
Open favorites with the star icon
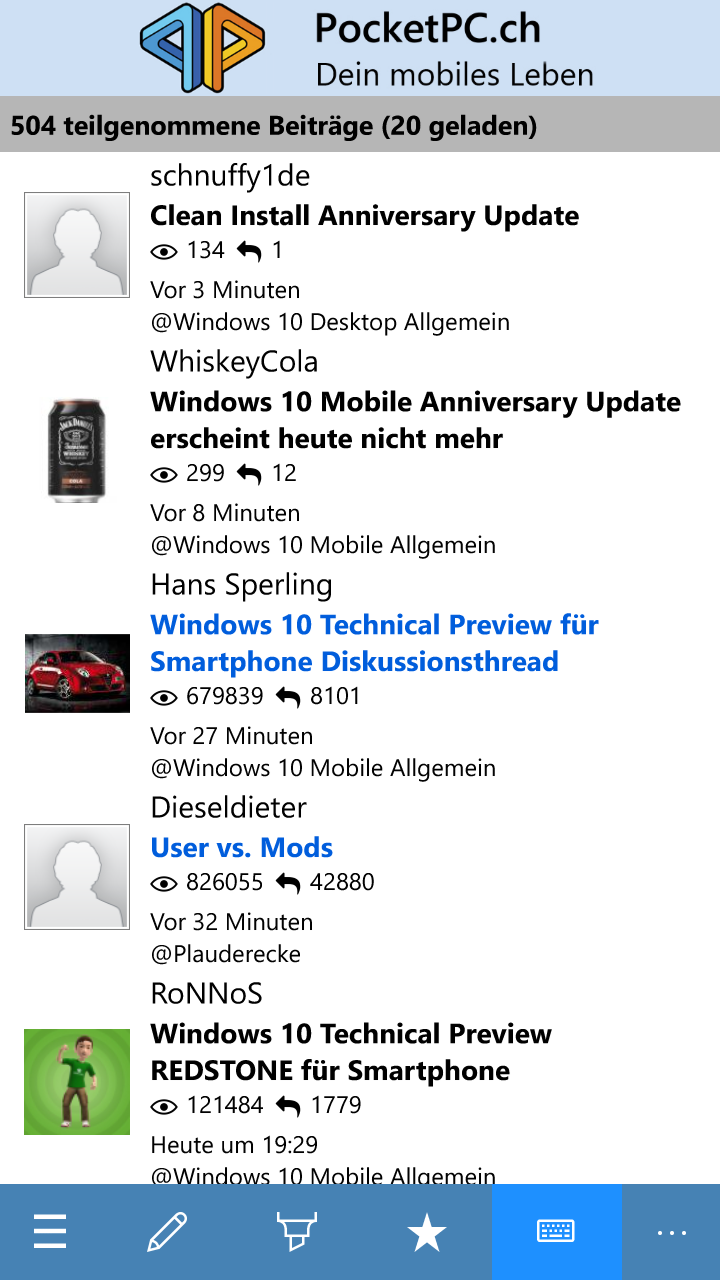pos(427,1232)
